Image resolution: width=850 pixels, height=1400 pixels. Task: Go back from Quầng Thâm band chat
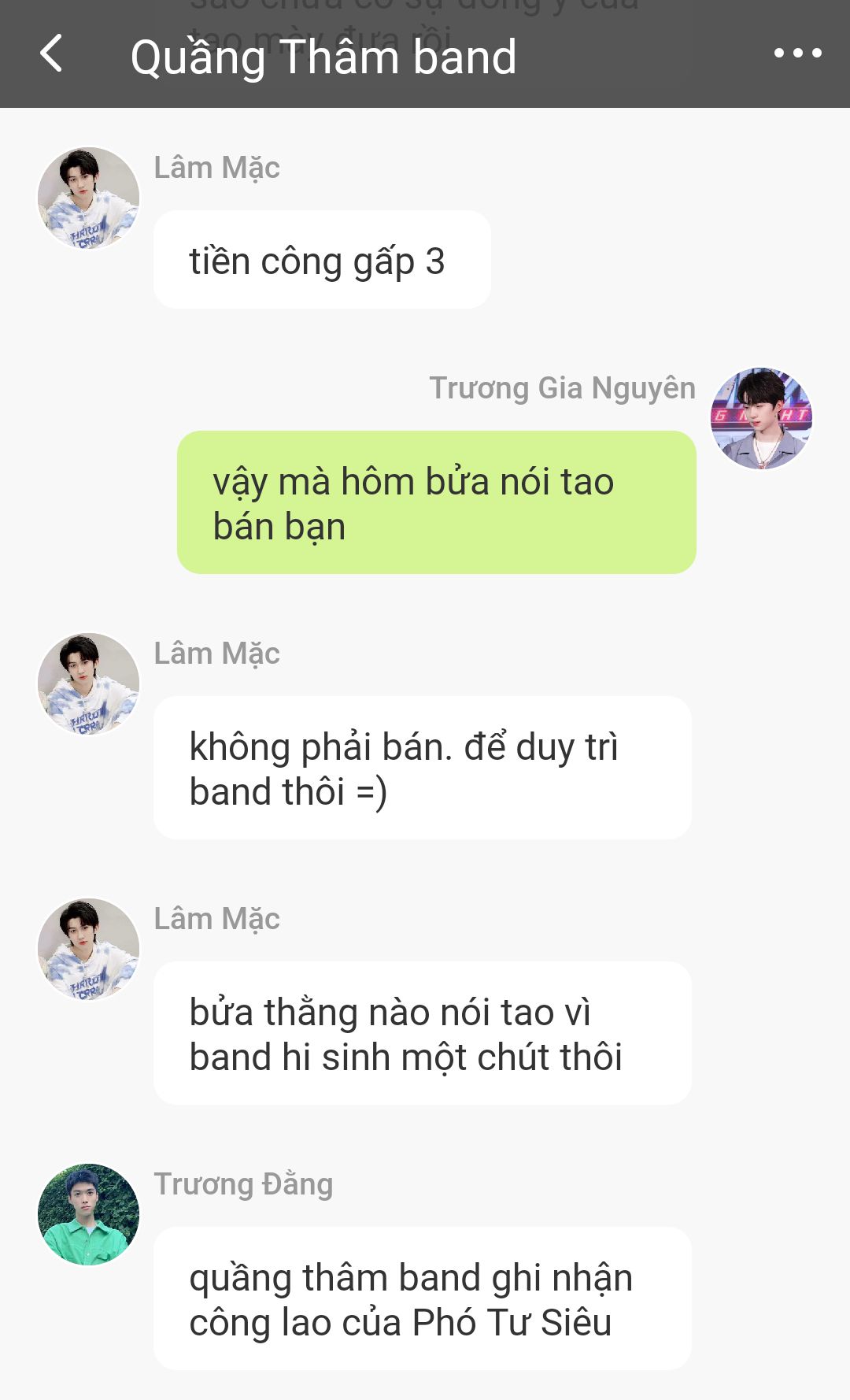tap(52, 54)
